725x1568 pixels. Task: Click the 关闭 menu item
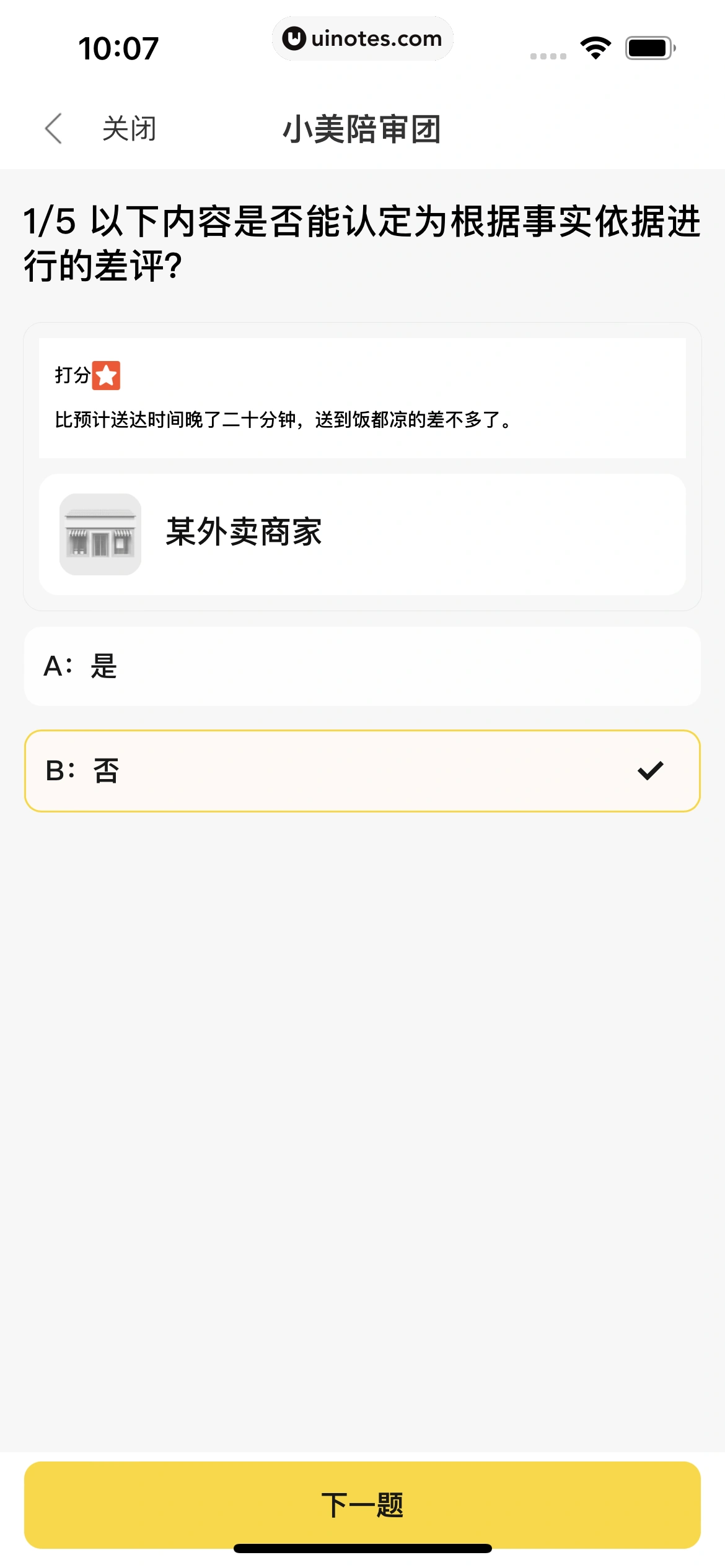tap(128, 128)
